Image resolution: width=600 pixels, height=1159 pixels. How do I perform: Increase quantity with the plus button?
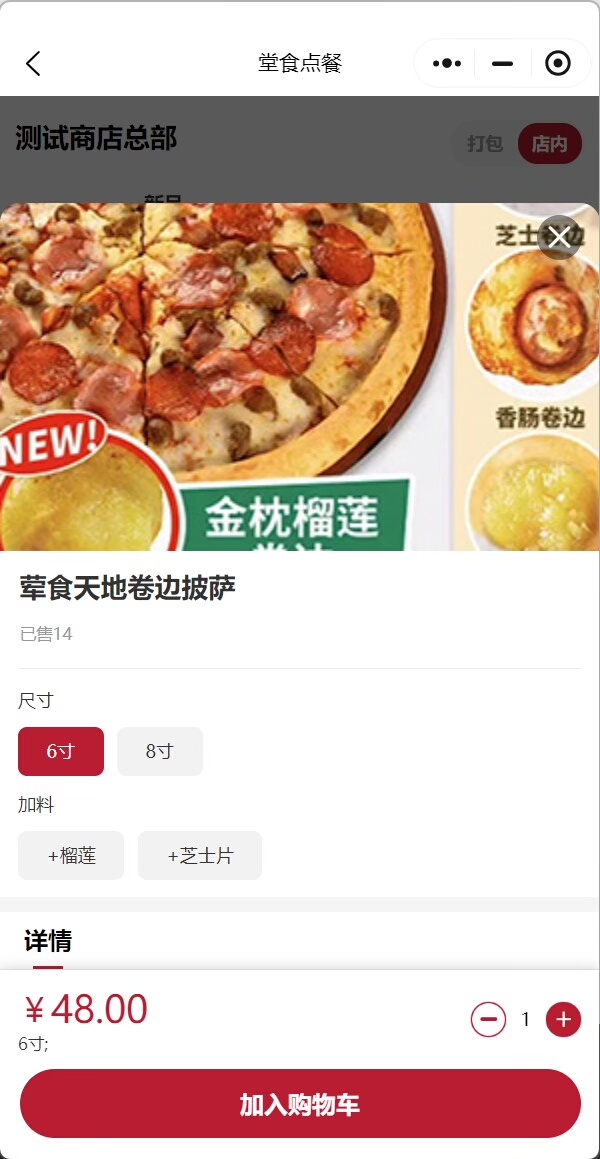point(563,1019)
